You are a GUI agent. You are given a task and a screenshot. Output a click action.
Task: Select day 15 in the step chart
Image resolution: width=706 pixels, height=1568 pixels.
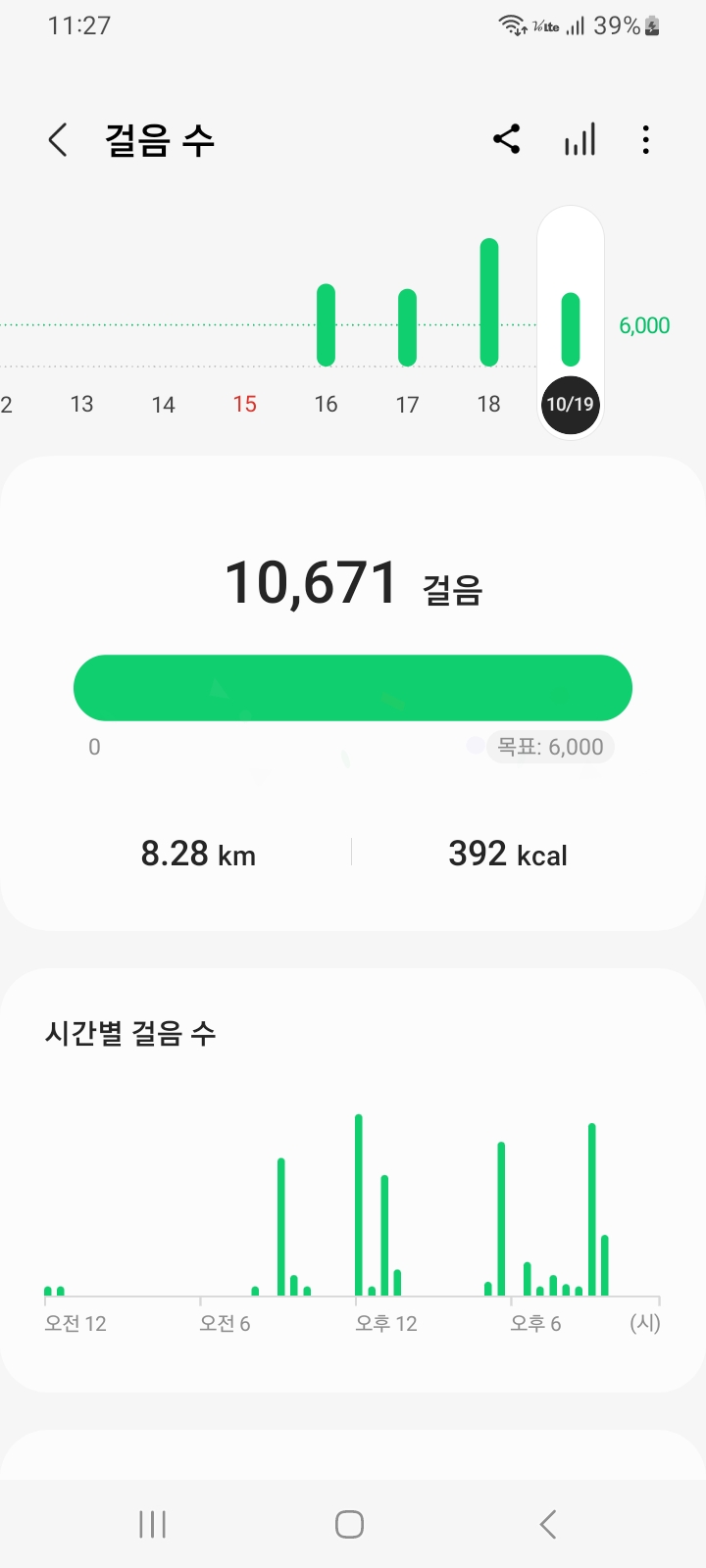(245, 403)
